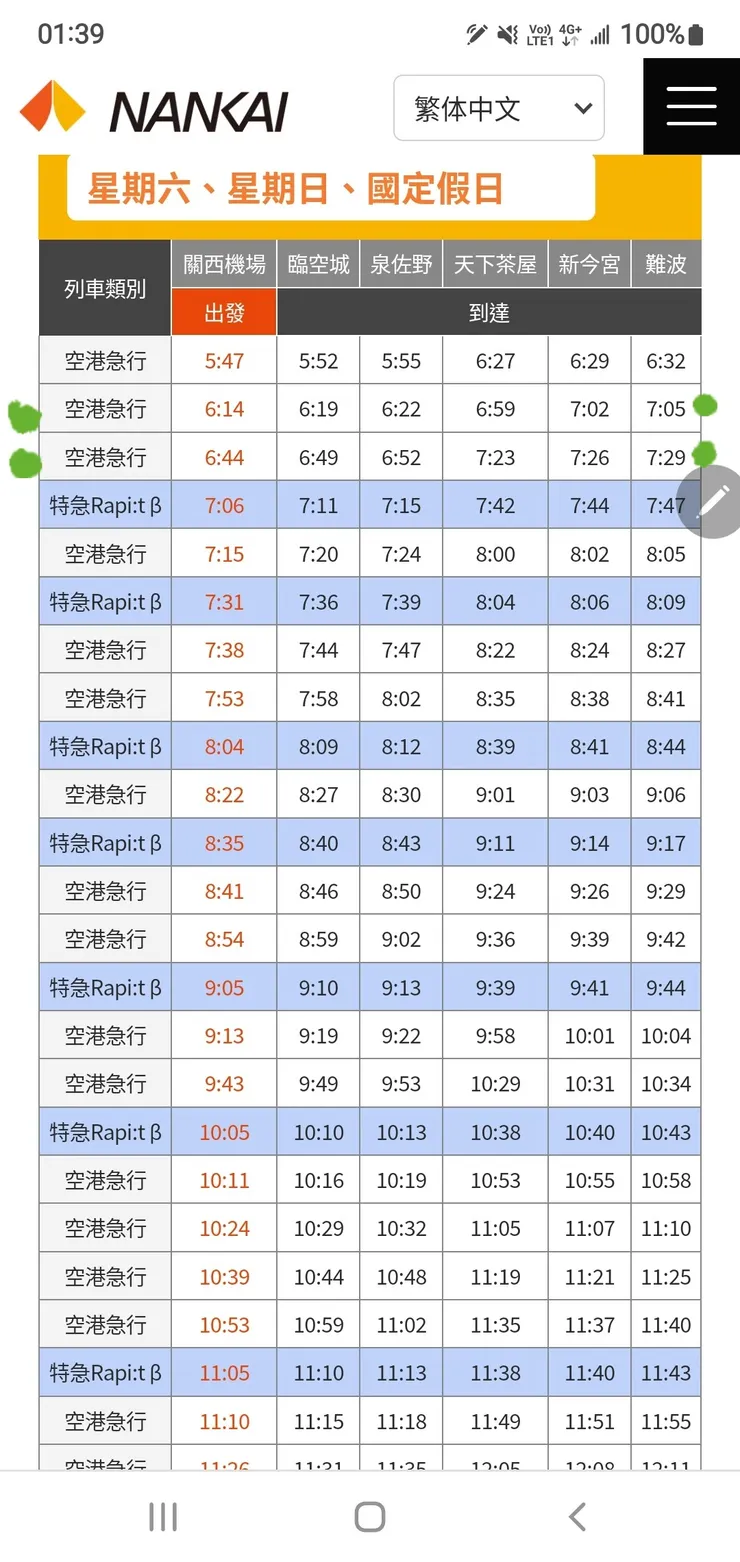Select the 8:04 特急Rapi:t β row label
Viewport: 740px width, 1562px height.
104,745
